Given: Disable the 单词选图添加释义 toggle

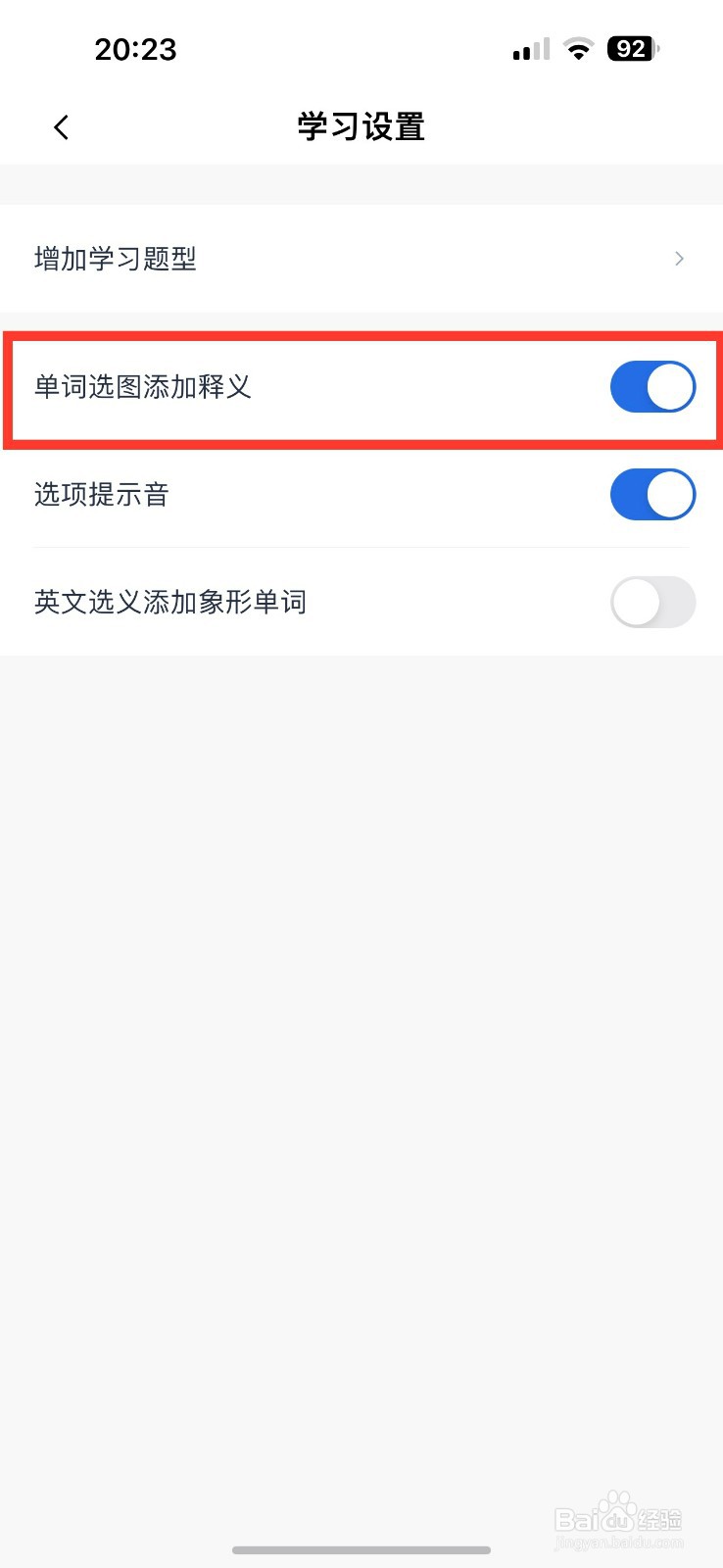Looking at the screenshot, I should (652, 387).
